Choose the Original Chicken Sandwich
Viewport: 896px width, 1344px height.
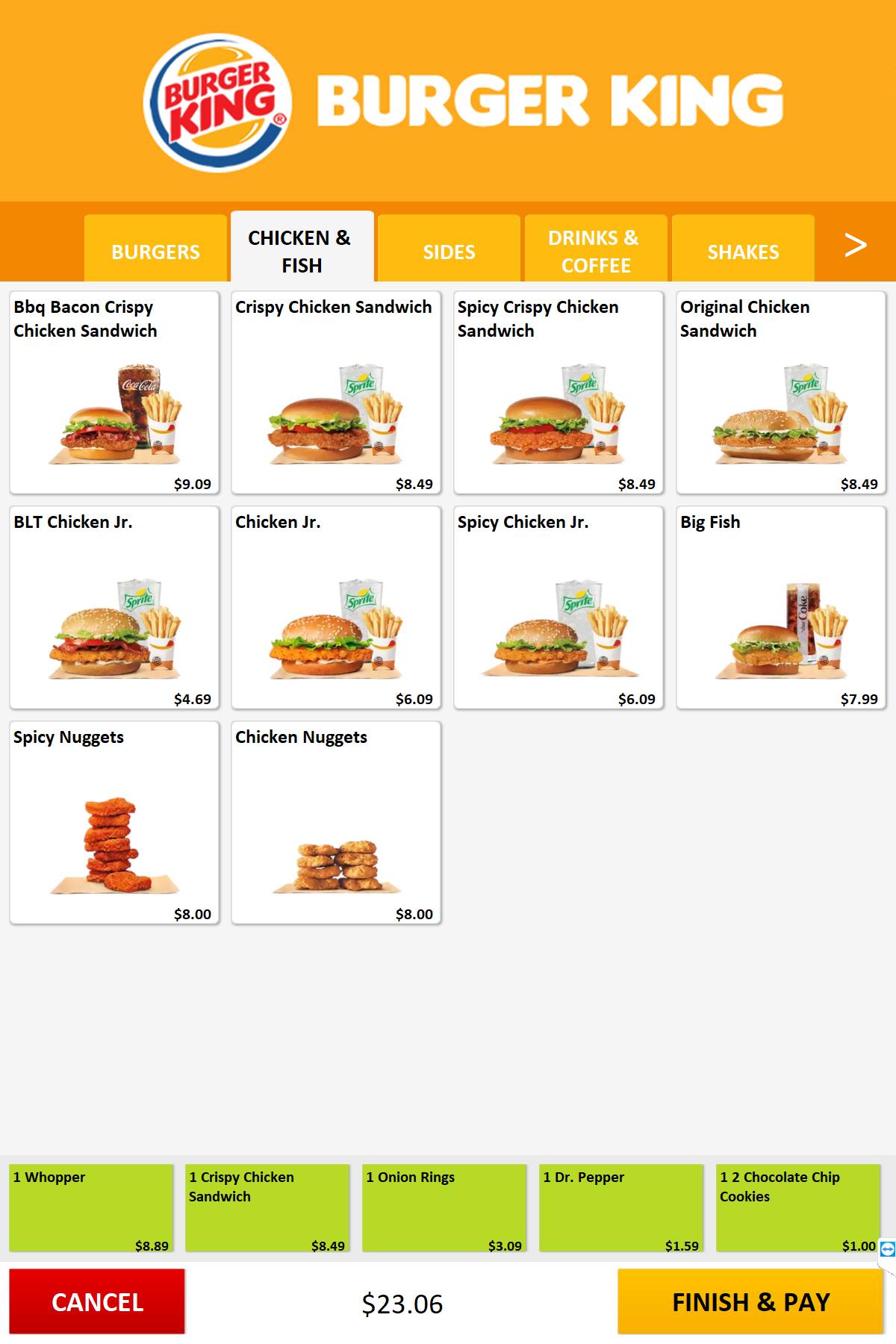(x=781, y=393)
